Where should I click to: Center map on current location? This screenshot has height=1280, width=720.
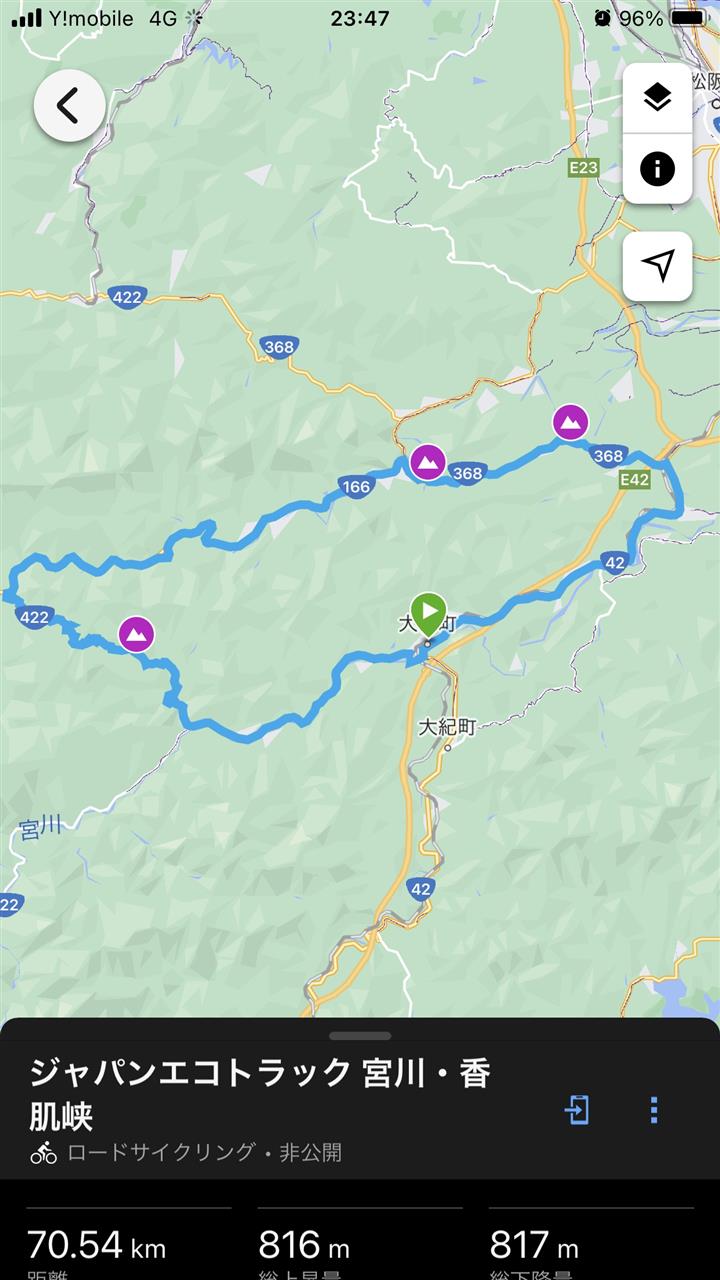[x=657, y=265]
